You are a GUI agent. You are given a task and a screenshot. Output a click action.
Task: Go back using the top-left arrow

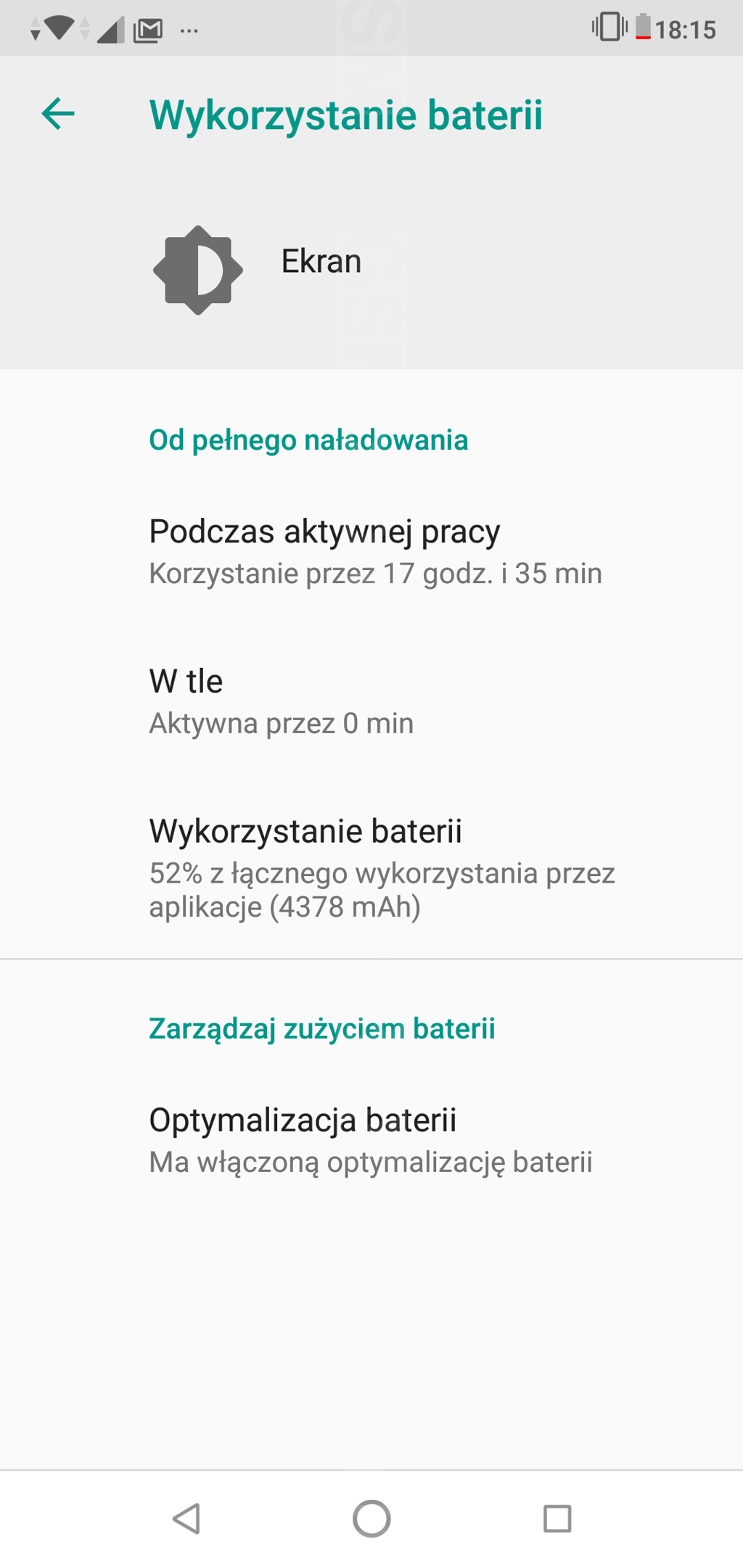pos(58,114)
